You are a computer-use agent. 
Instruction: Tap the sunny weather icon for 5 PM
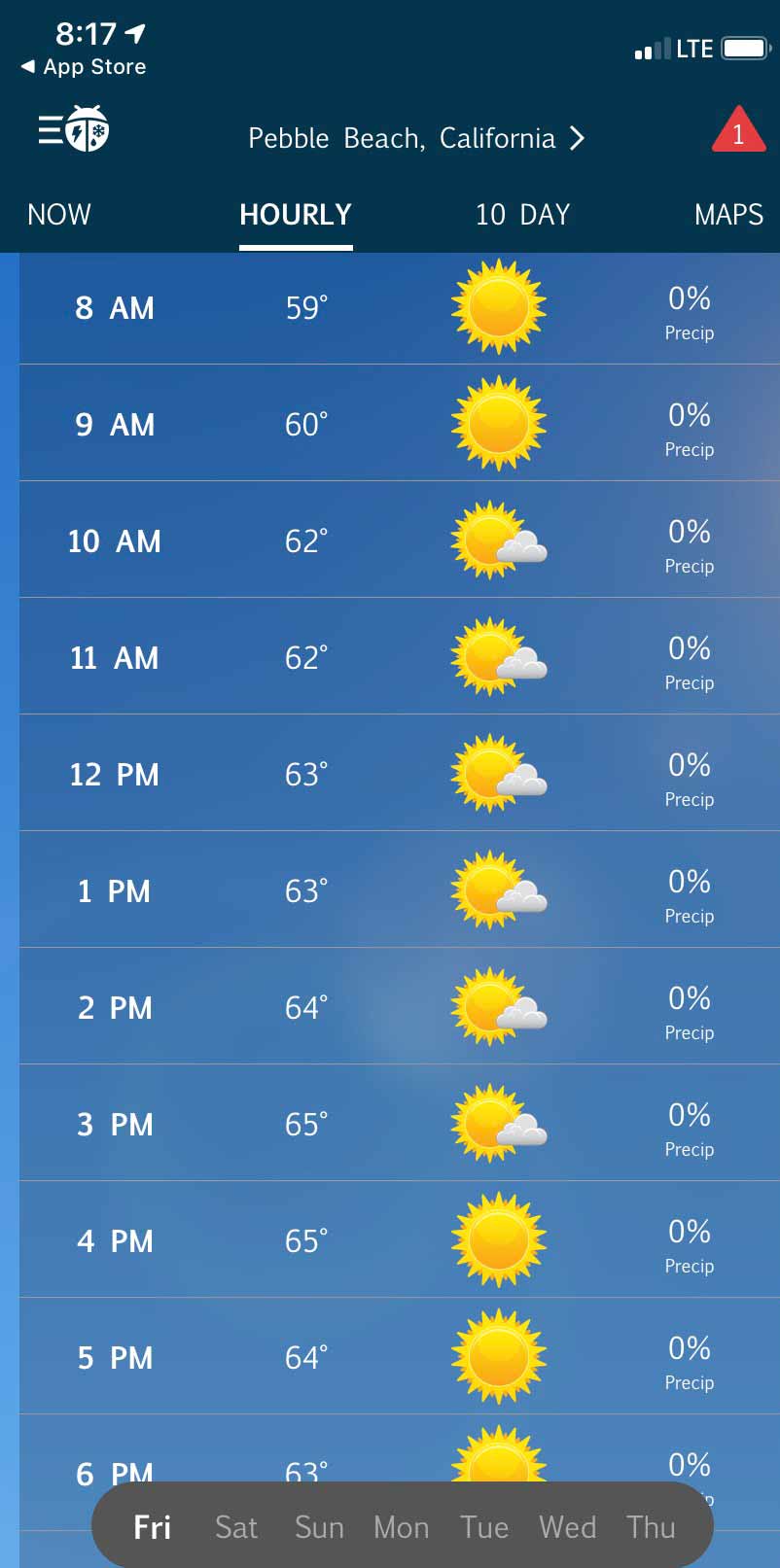click(x=498, y=1356)
